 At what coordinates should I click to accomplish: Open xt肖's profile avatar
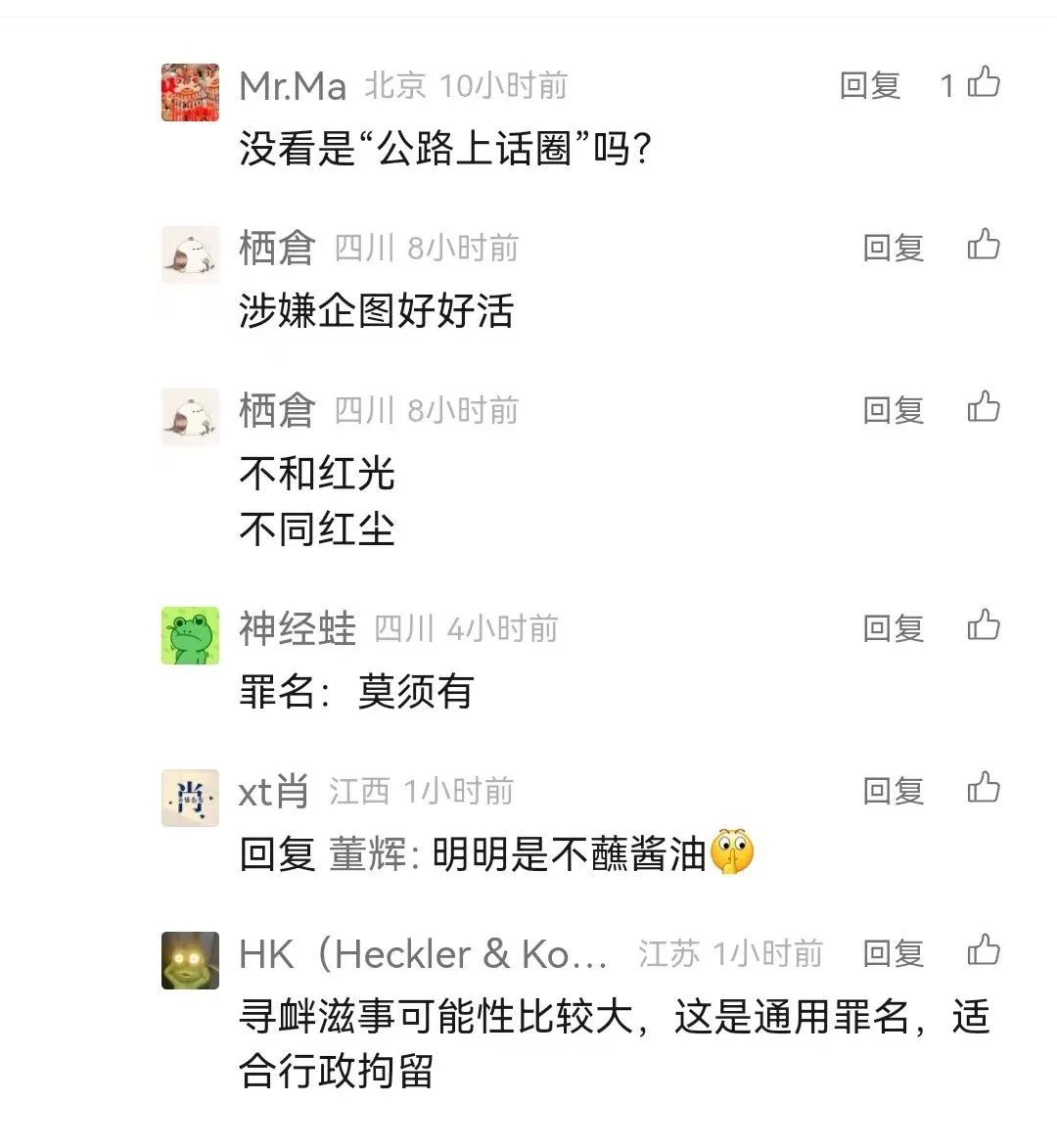[190, 798]
